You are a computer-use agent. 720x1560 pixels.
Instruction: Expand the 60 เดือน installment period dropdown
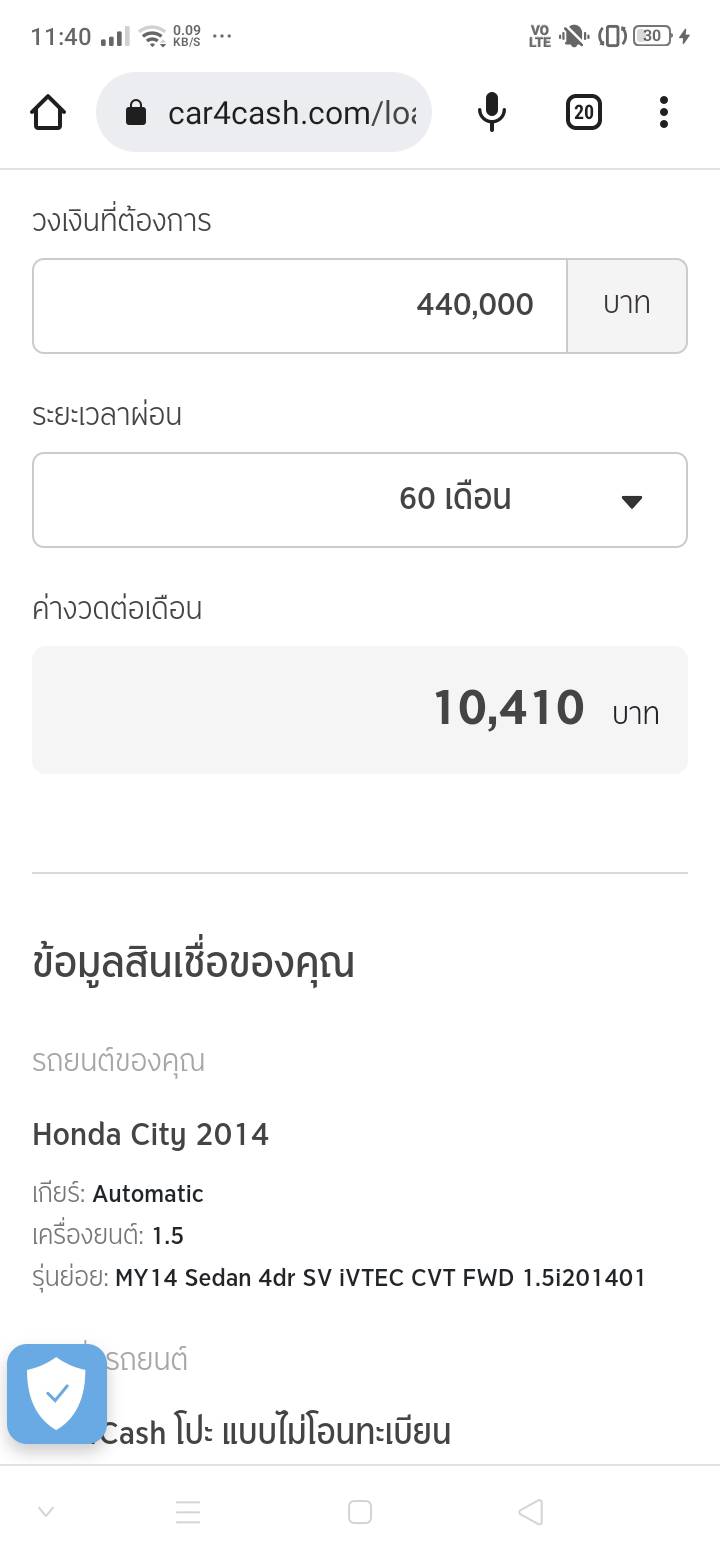coord(360,500)
